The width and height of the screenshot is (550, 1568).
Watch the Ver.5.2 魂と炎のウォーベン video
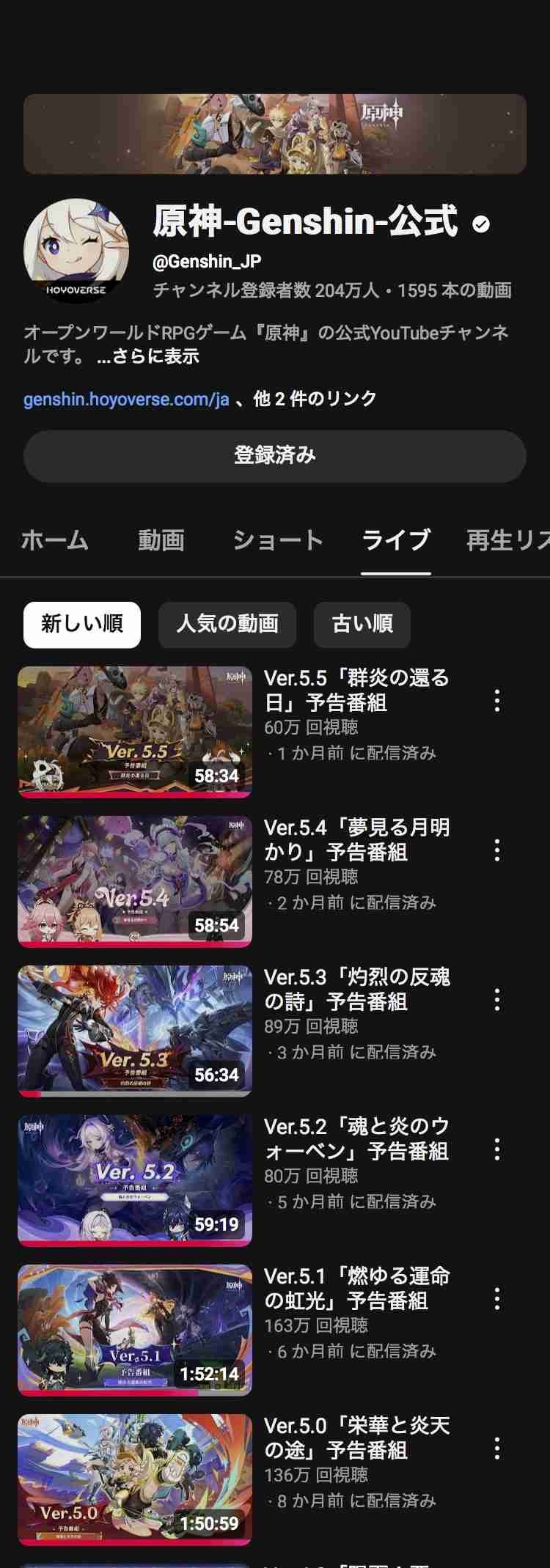point(135,1179)
